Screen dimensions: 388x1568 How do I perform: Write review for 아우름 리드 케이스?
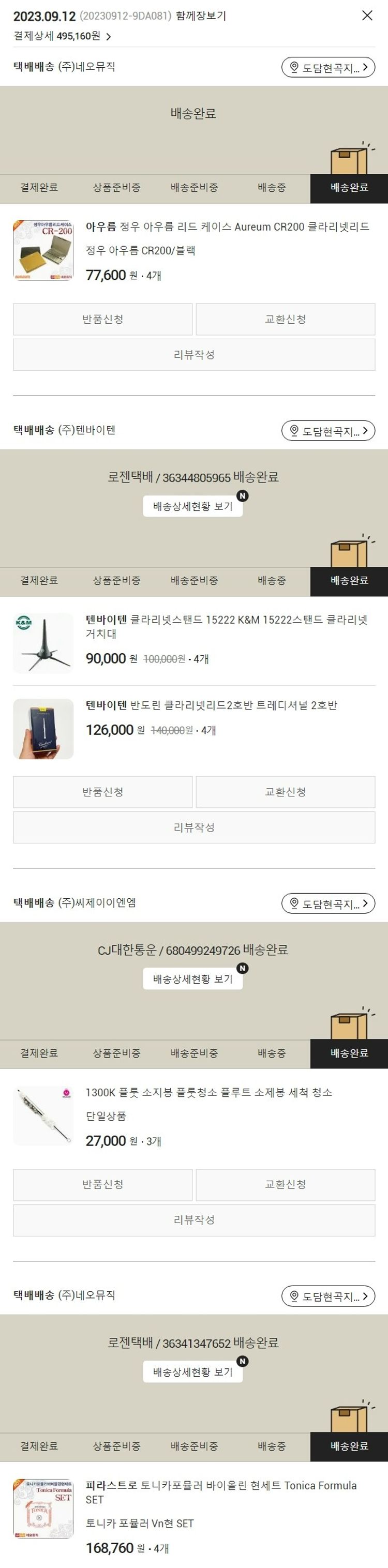tap(193, 354)
